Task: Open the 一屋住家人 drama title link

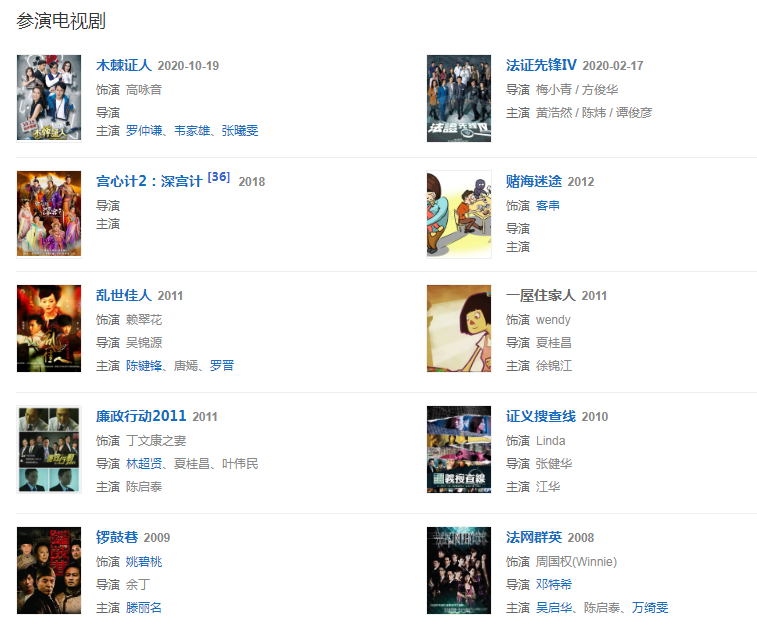Action: pyautogui.click(x=541, y=295)
